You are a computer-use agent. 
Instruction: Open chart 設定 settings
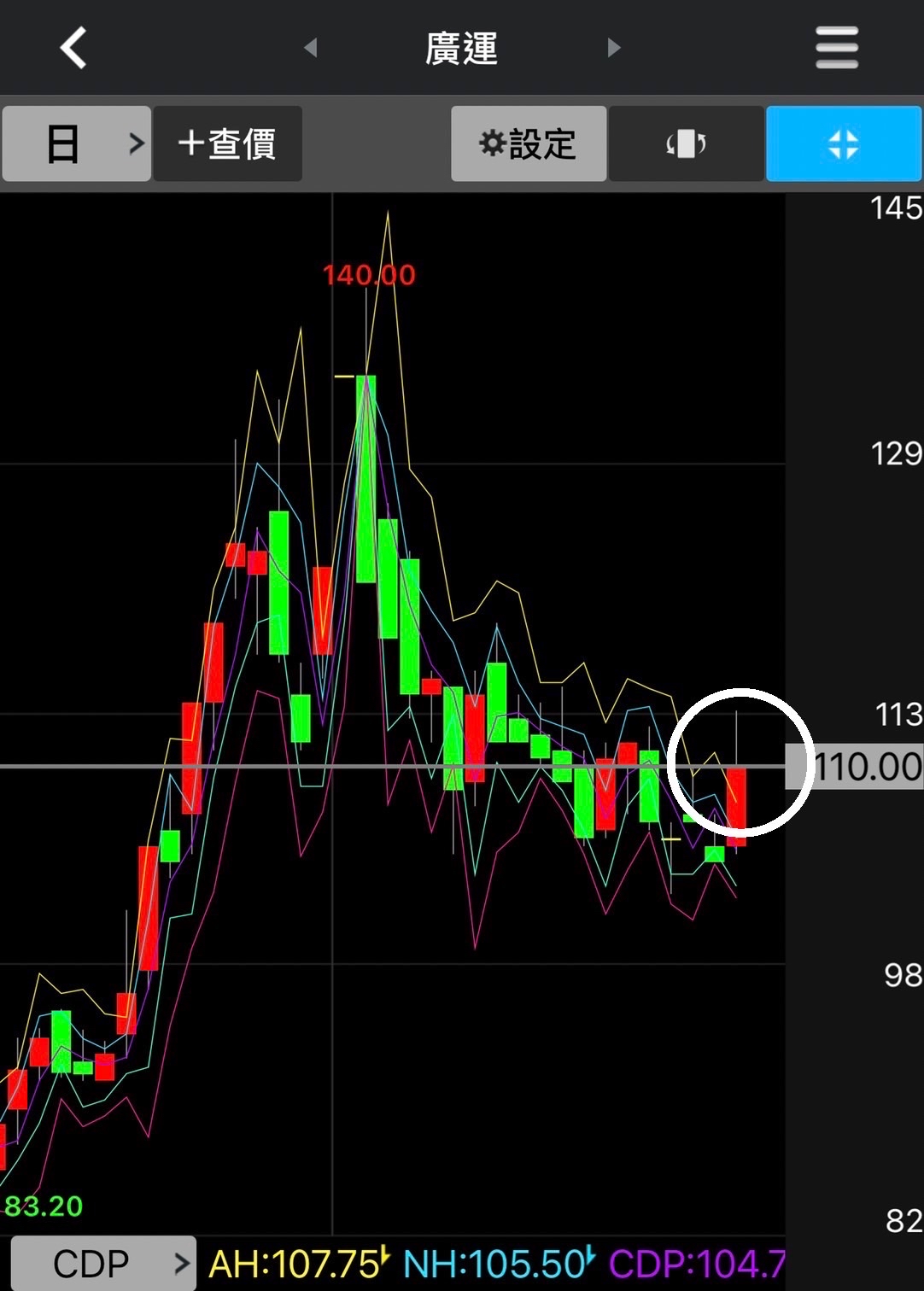[529, 143]
